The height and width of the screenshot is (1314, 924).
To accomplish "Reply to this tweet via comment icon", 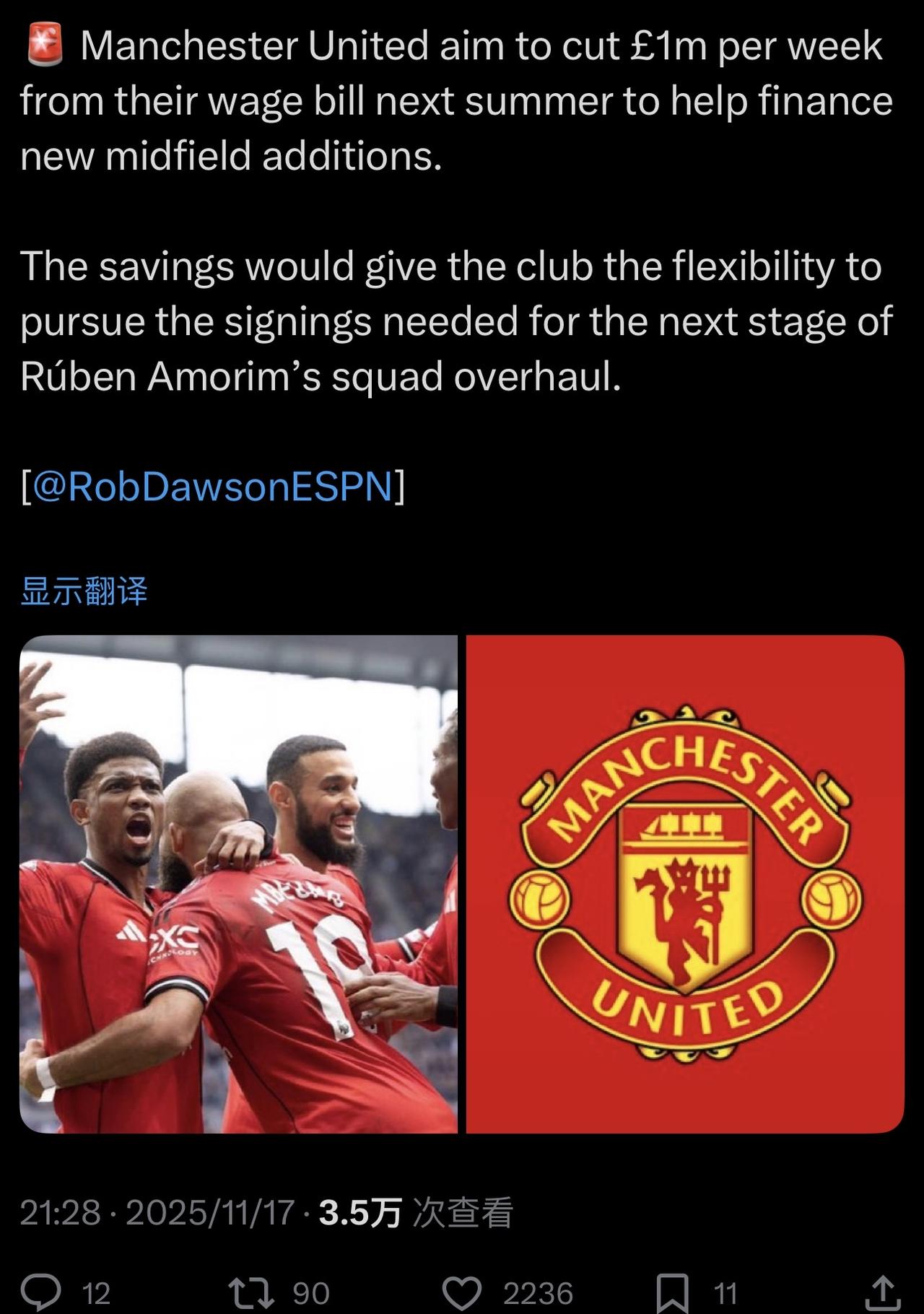I will 41,1292.
